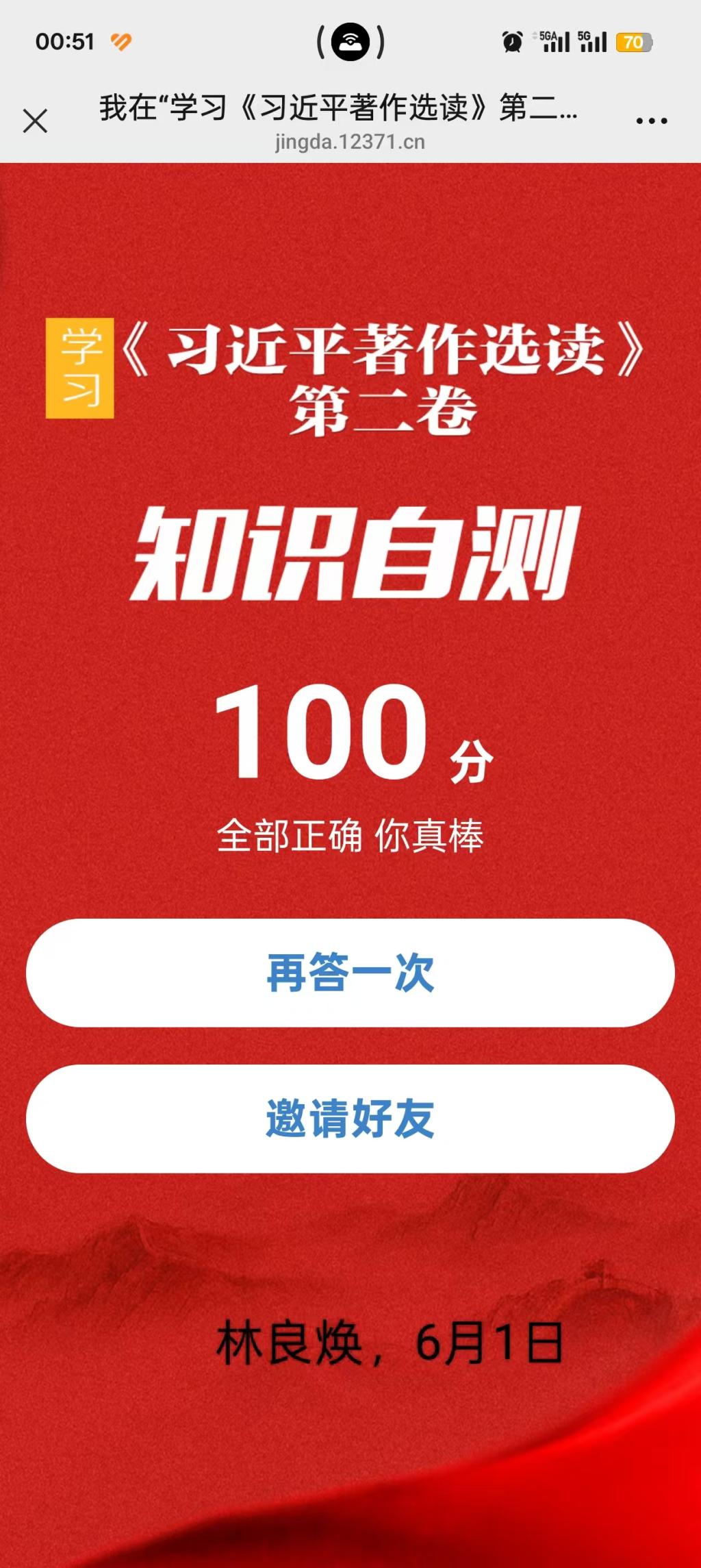Tap 再答一次 to retake the quiz
Viewport: 701px width, 1568px height.
(350, 972)
